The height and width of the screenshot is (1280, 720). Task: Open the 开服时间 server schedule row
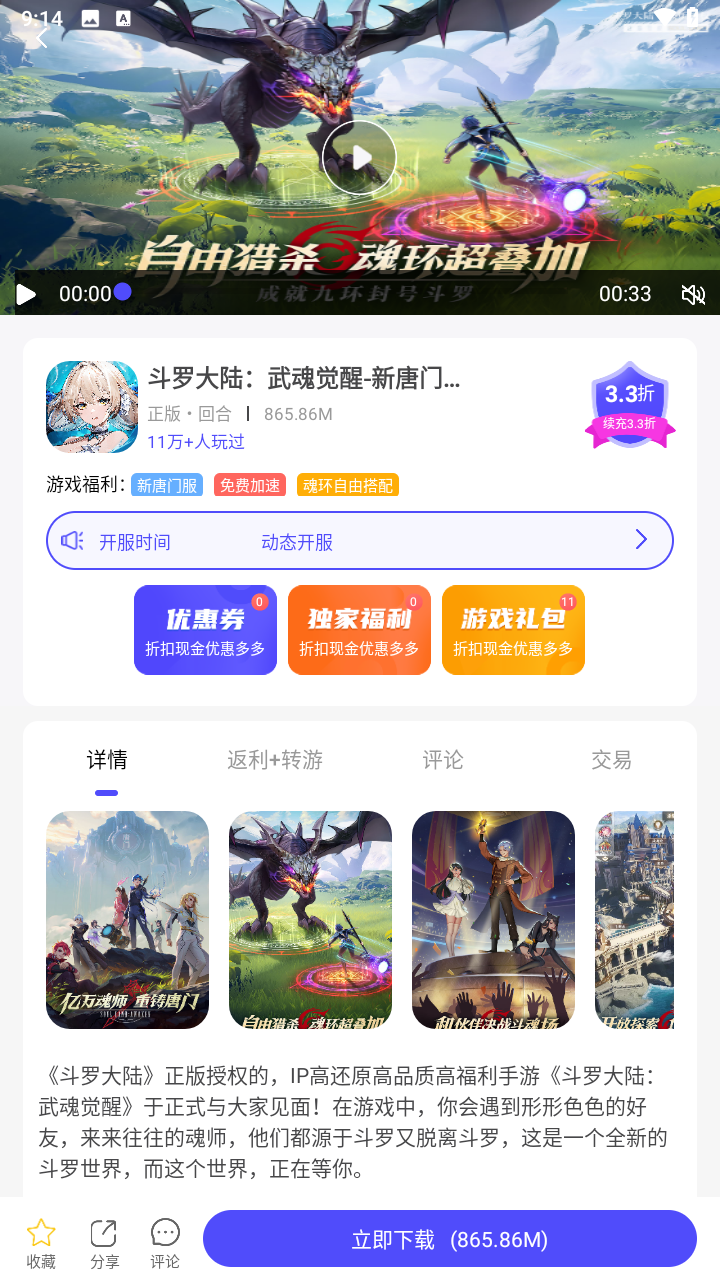pos(359,541)
